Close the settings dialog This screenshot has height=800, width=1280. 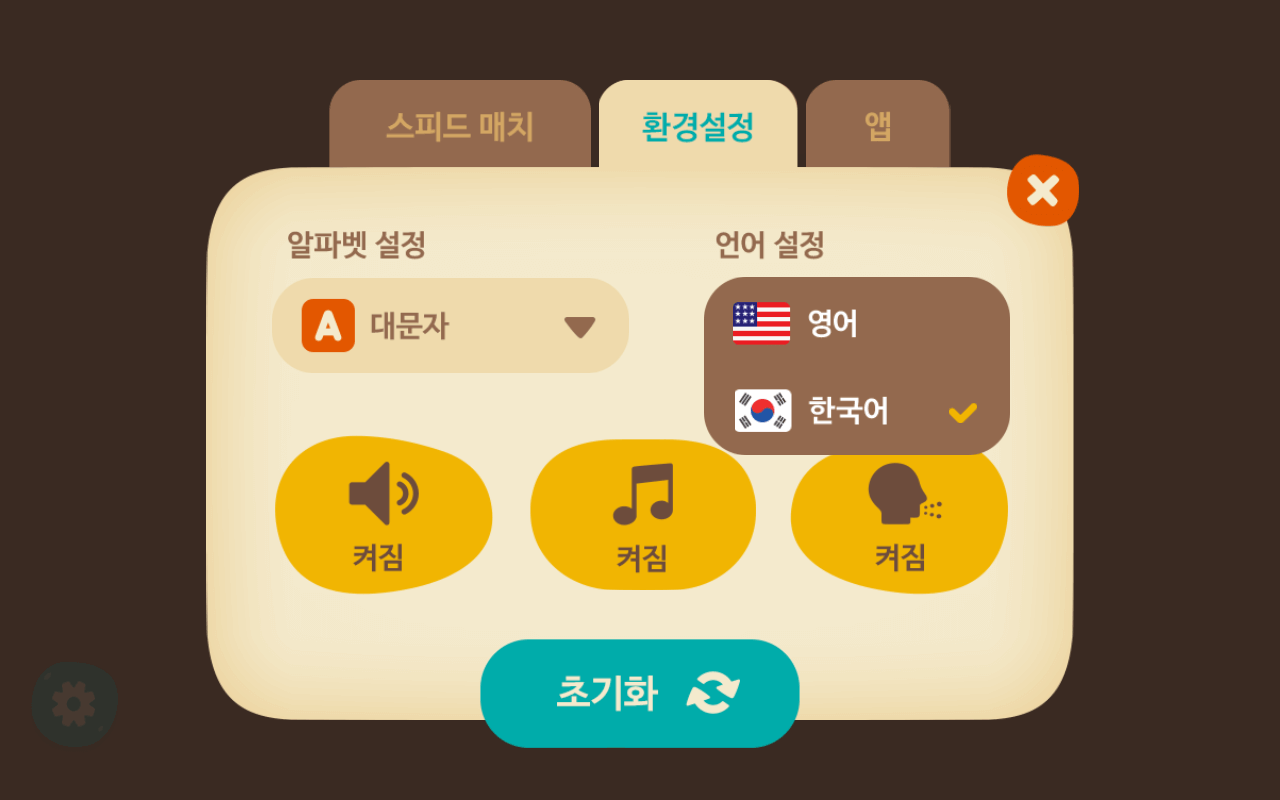click(1042, 190)
